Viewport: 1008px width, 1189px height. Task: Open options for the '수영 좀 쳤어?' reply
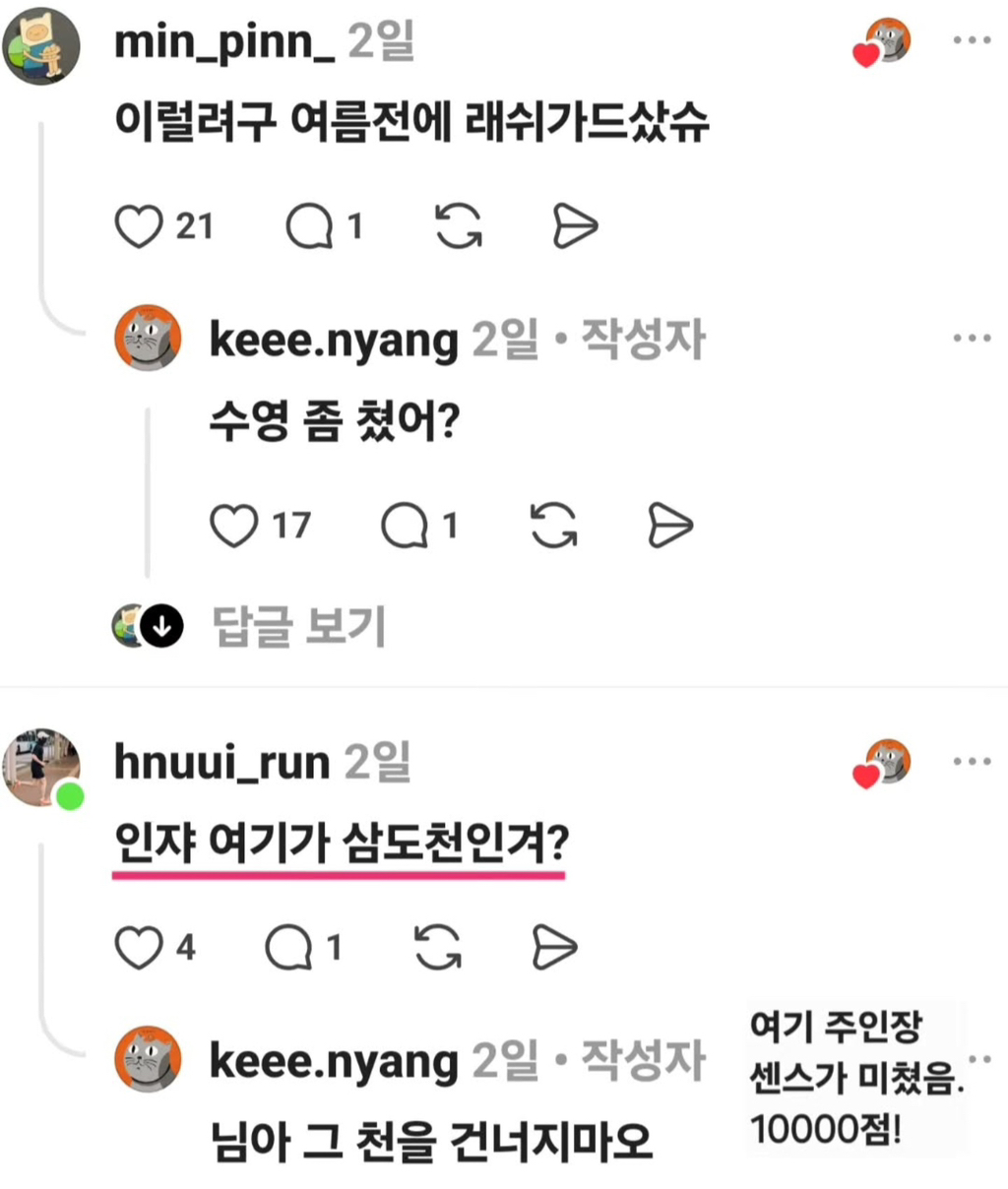click(x=972, y=339)
